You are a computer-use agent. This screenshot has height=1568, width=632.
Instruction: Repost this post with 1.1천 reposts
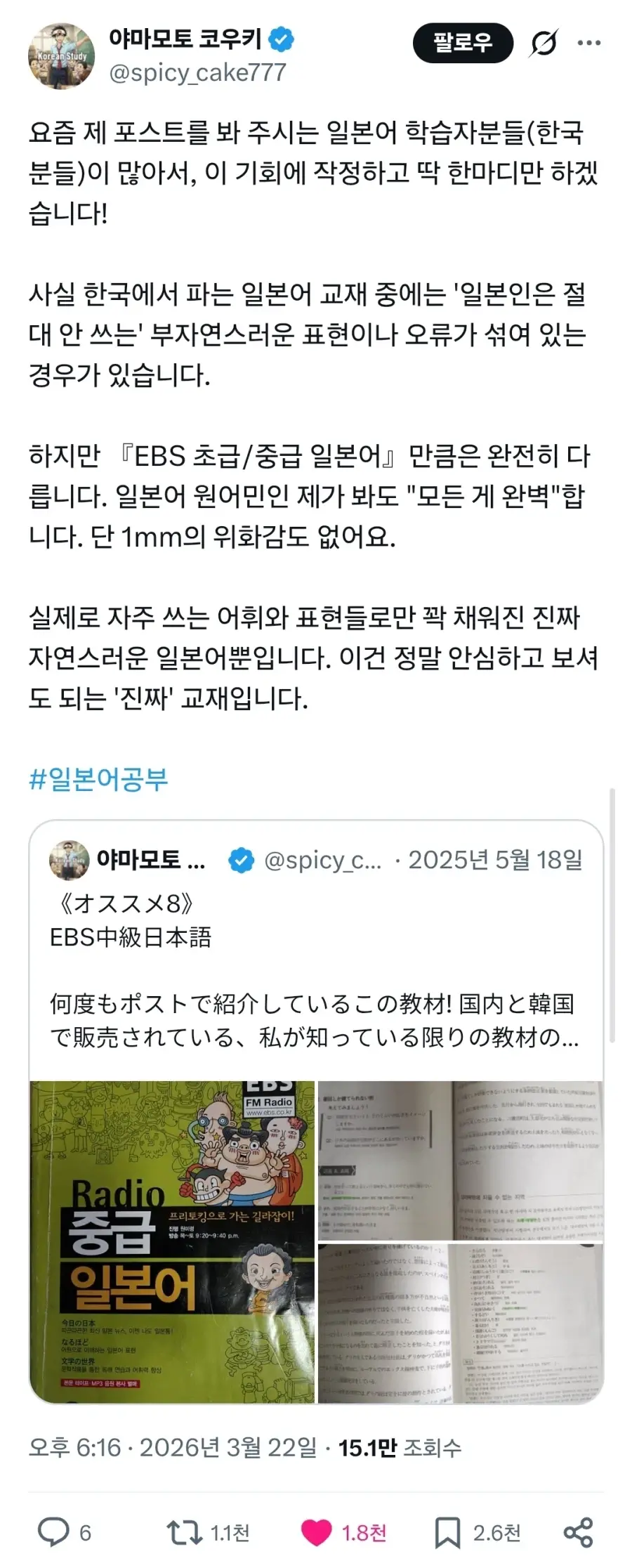[x=184, y=1531]
